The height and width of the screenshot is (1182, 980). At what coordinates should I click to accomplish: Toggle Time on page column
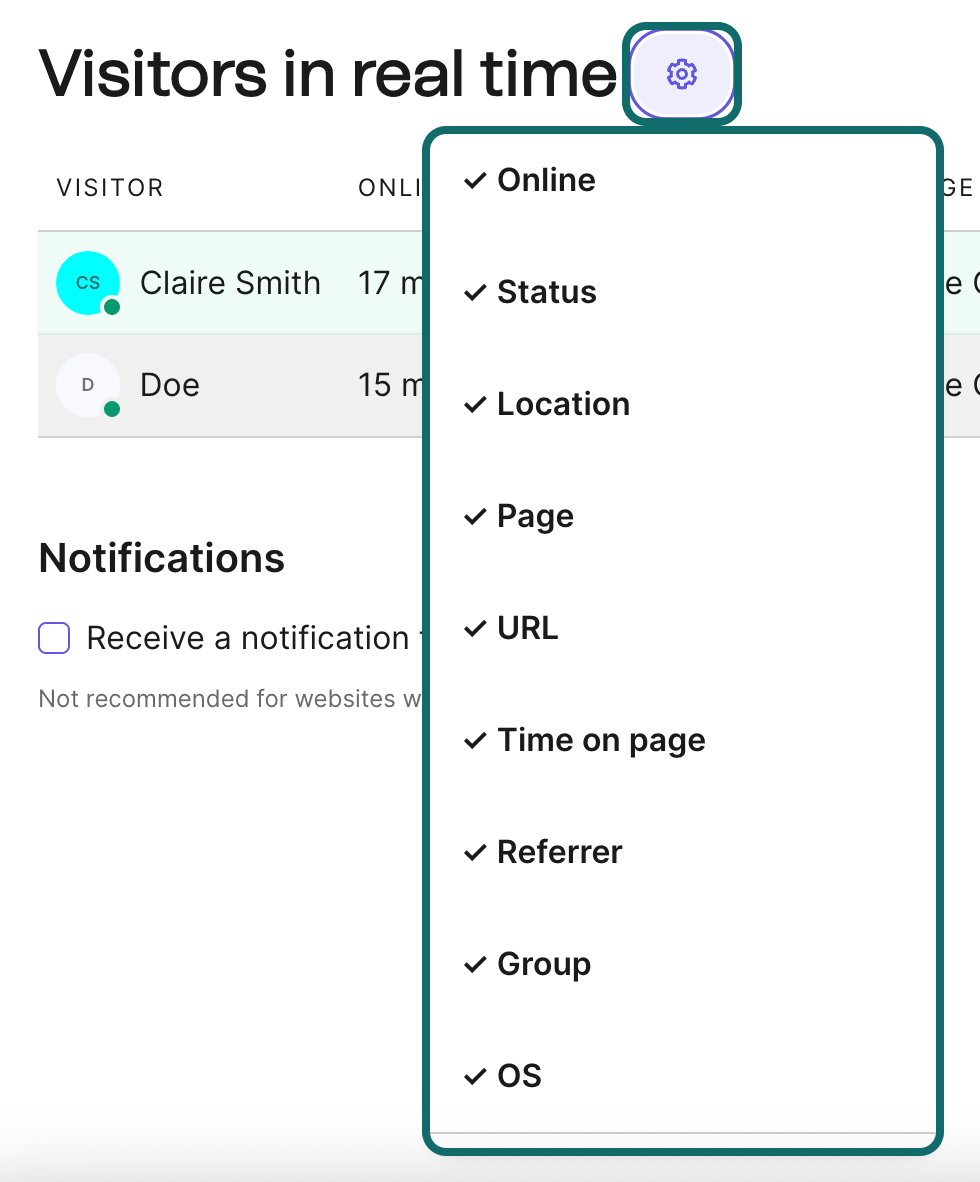tap(600, 740)
